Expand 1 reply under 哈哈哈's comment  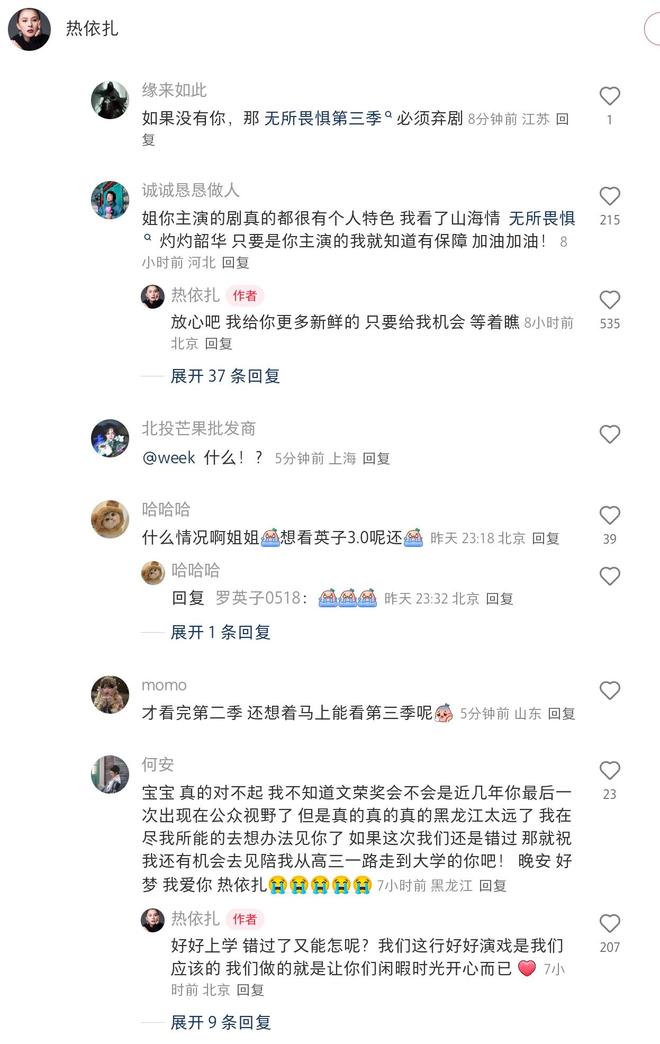tap(220, 632)
